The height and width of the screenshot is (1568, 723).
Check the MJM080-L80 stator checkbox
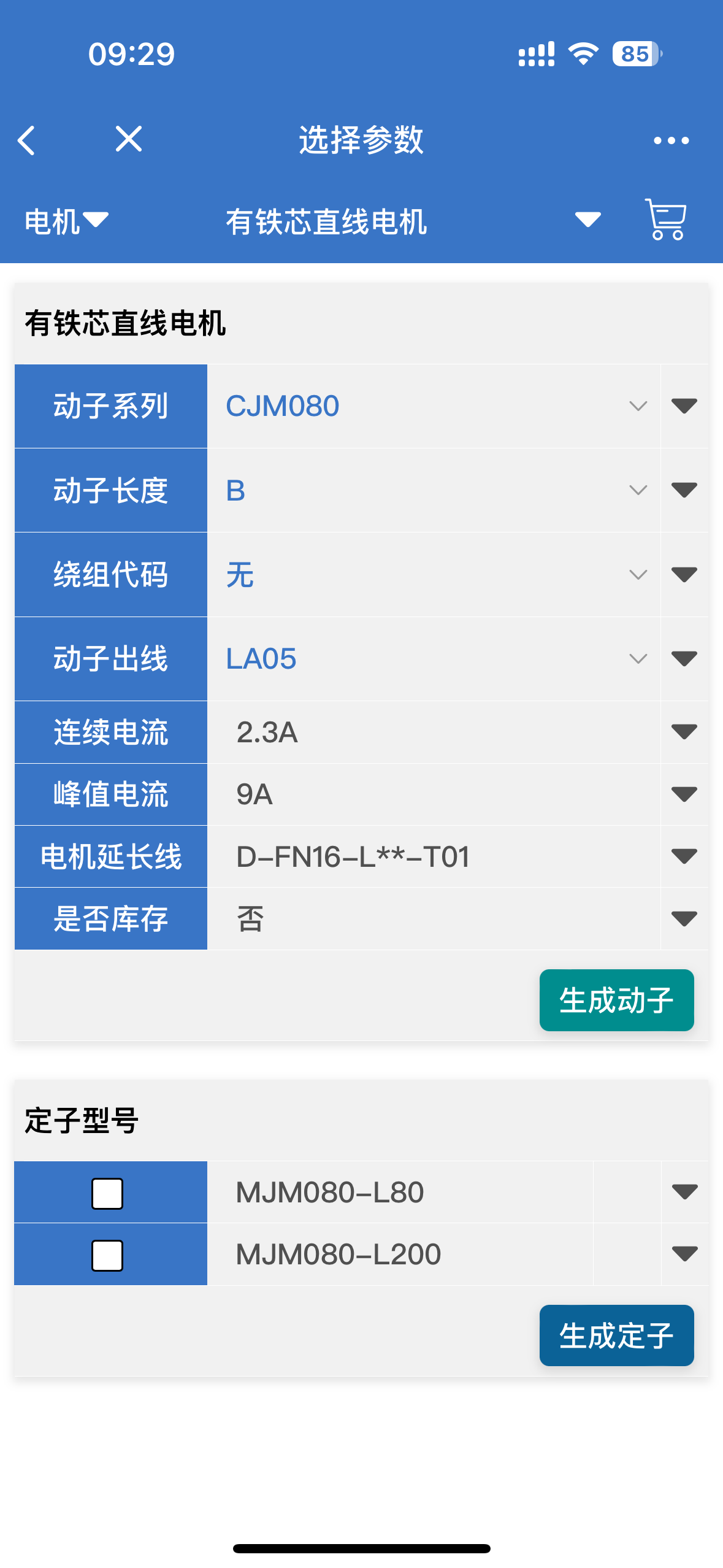(x=107, y=1193)
